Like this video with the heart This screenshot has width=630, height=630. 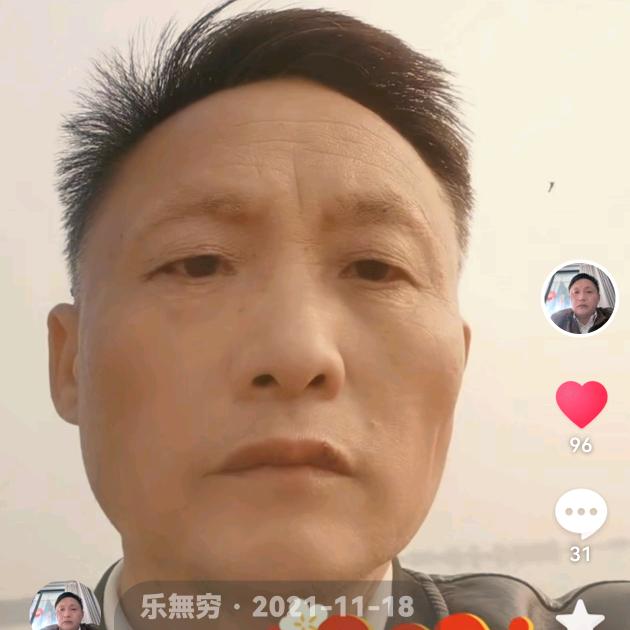(x=581, y=404)
